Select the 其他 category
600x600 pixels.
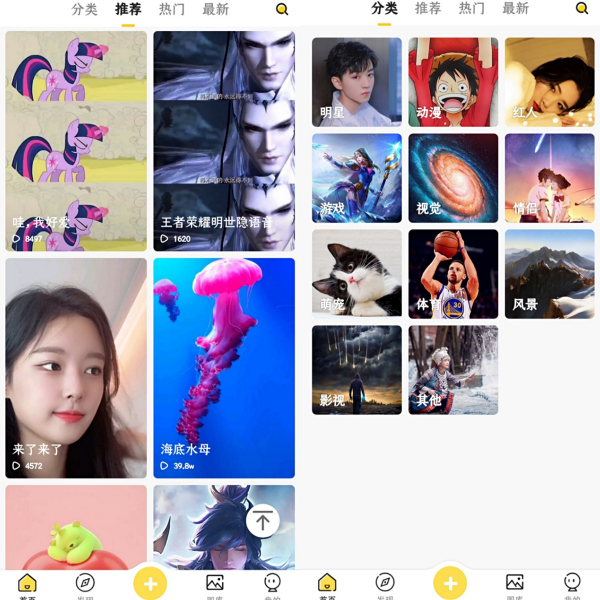(x=453, y=370)
